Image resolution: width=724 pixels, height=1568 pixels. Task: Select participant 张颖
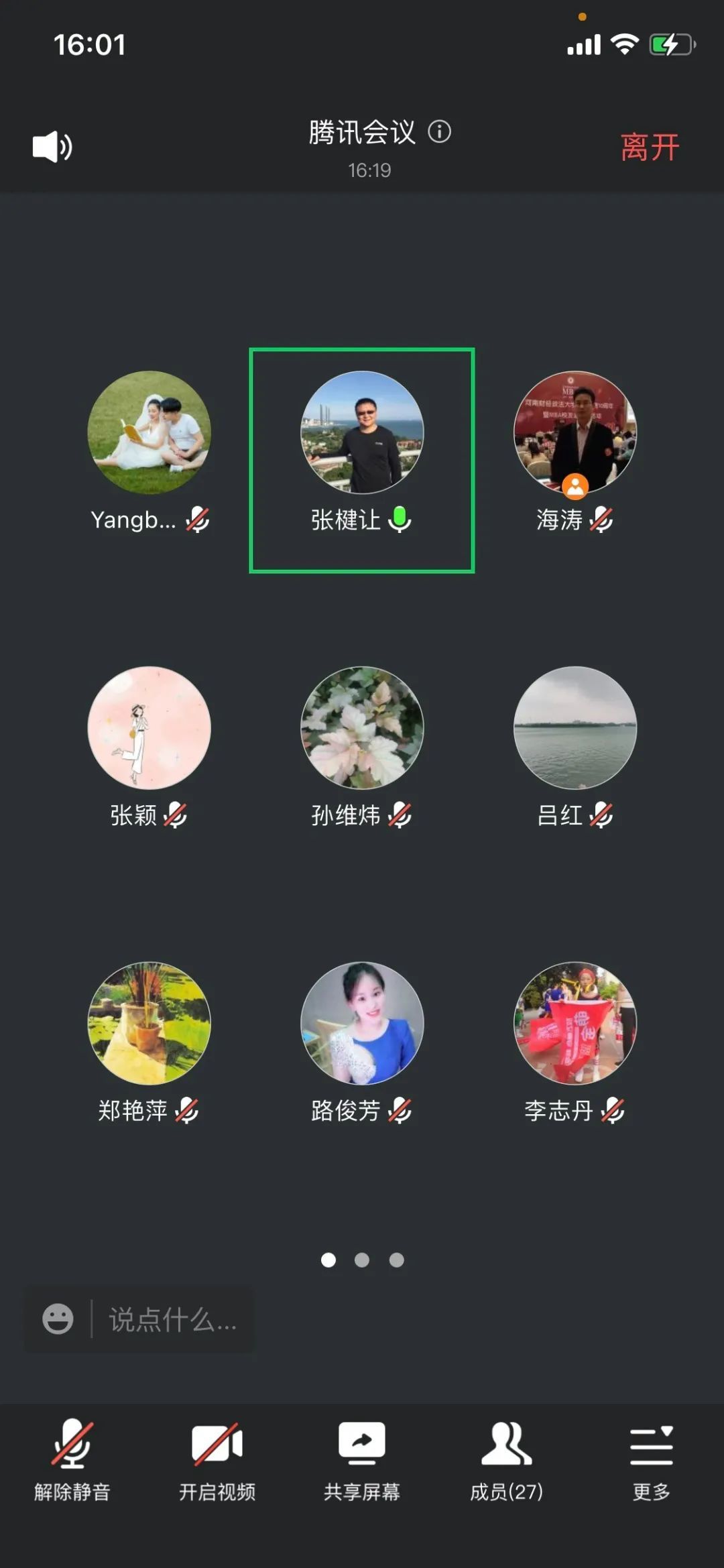tap(149, 728)
